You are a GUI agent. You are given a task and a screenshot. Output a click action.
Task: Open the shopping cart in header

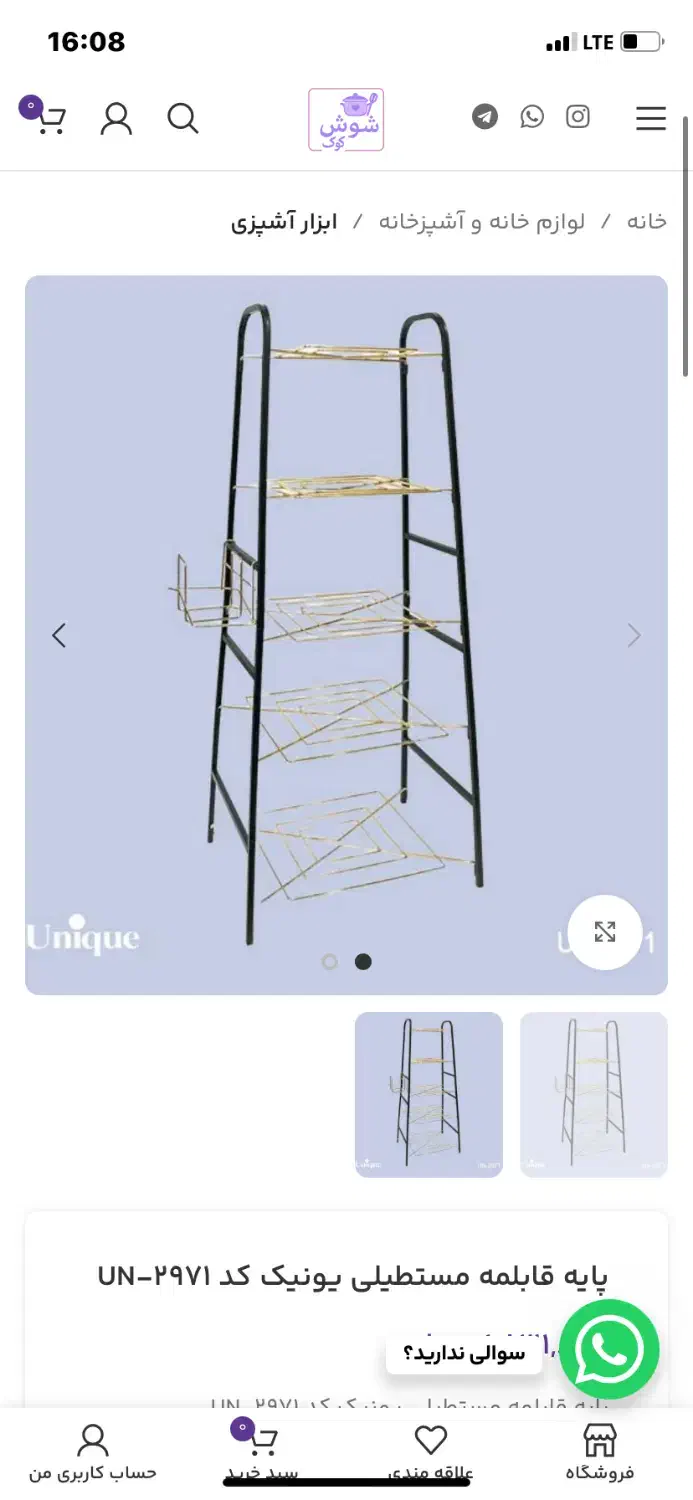(x=48, y=117)
